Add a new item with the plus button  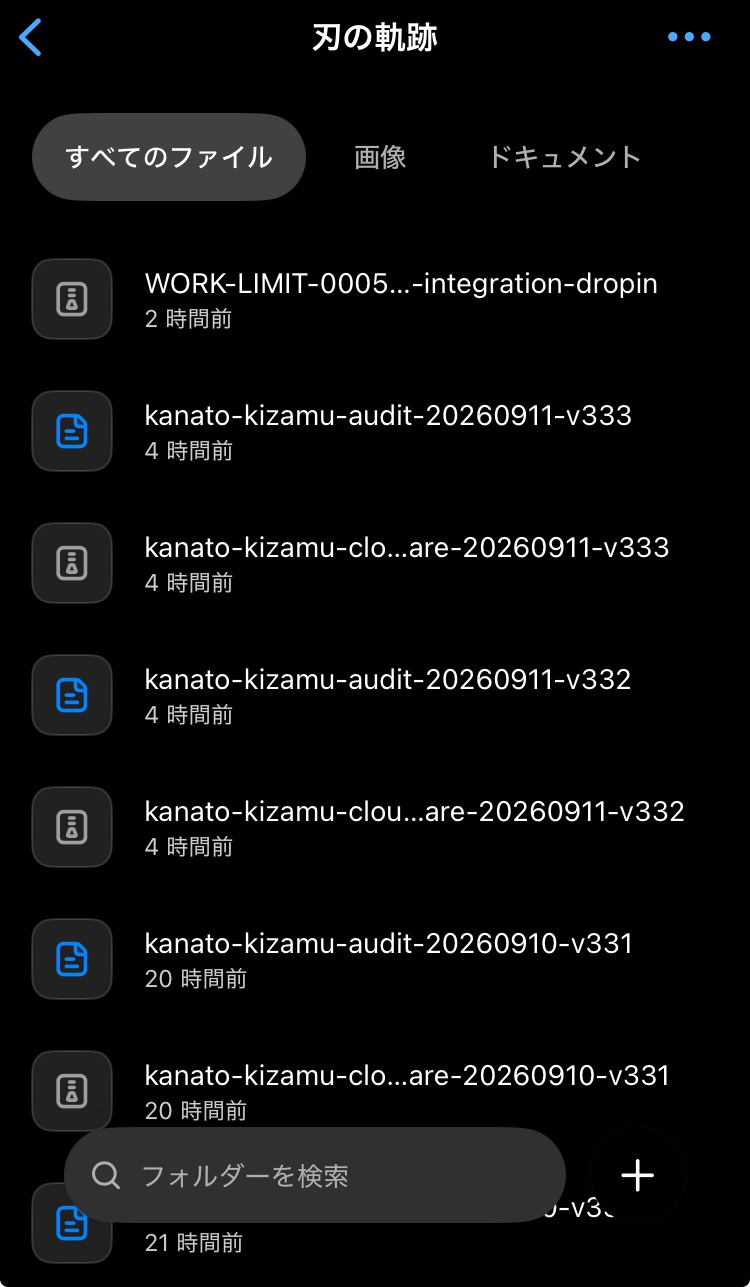pyautogui.click(x=637, y=1176)
